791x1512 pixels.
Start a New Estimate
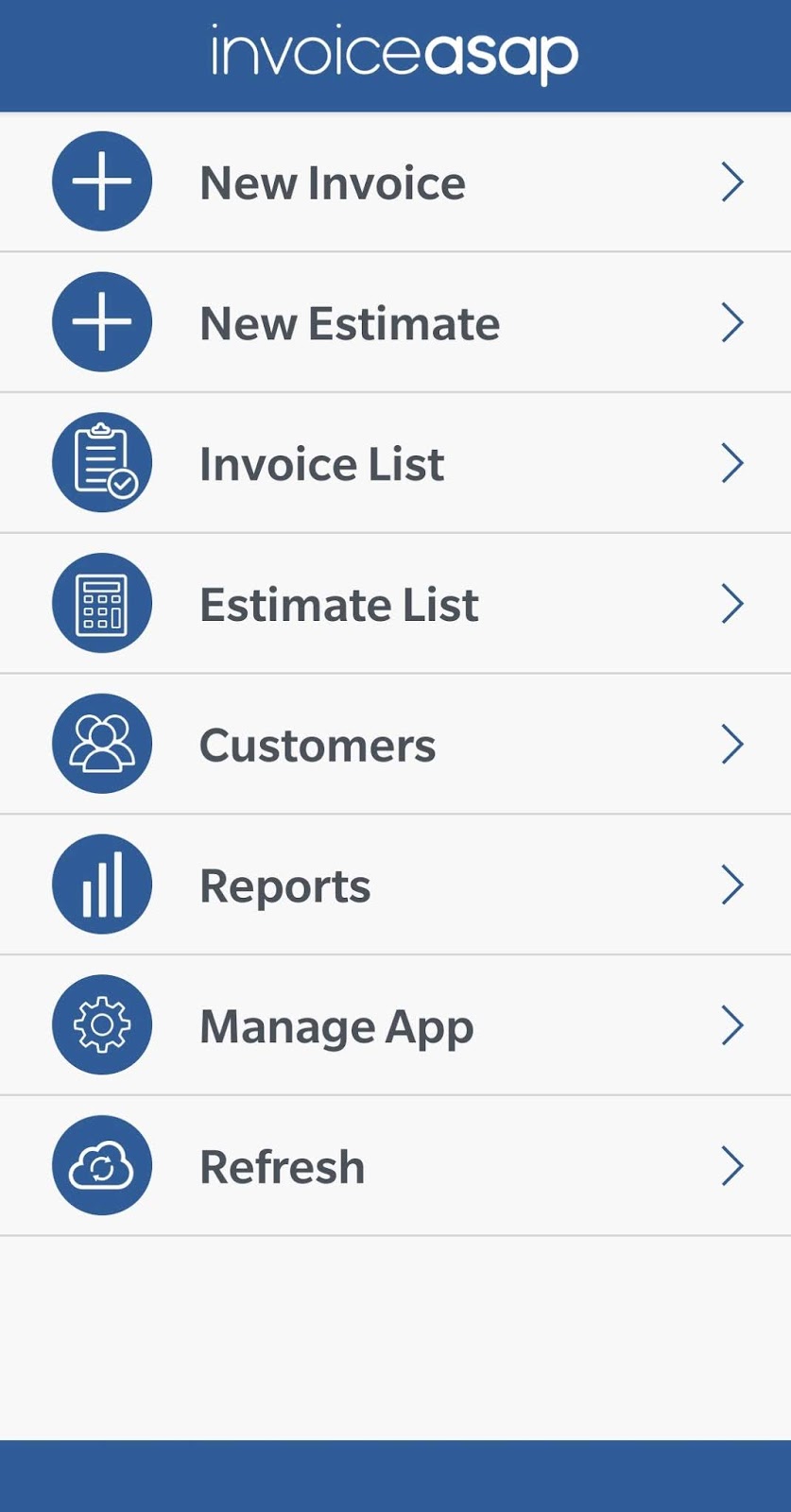coord(395,322)
